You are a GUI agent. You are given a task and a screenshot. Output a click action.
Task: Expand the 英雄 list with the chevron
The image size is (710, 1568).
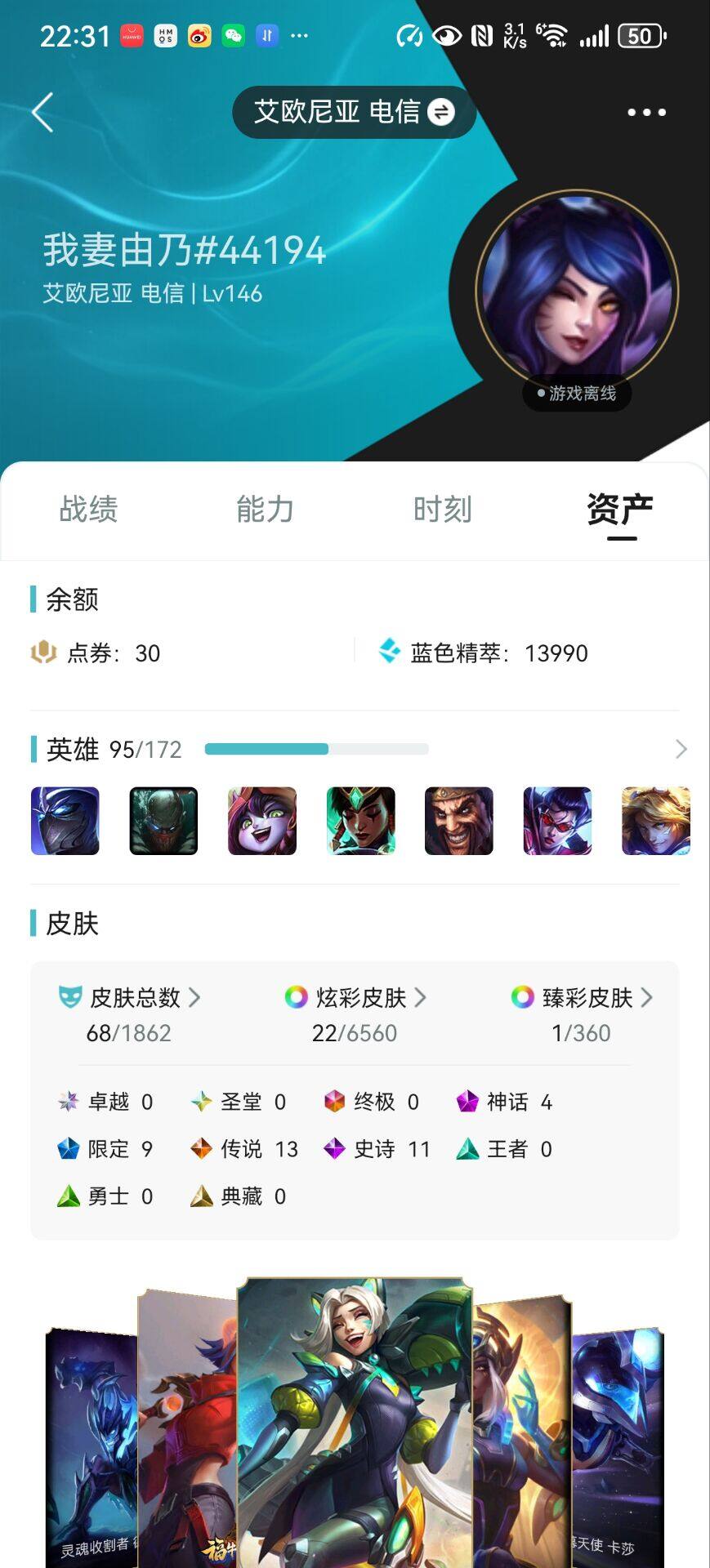(x=681, y=749)
